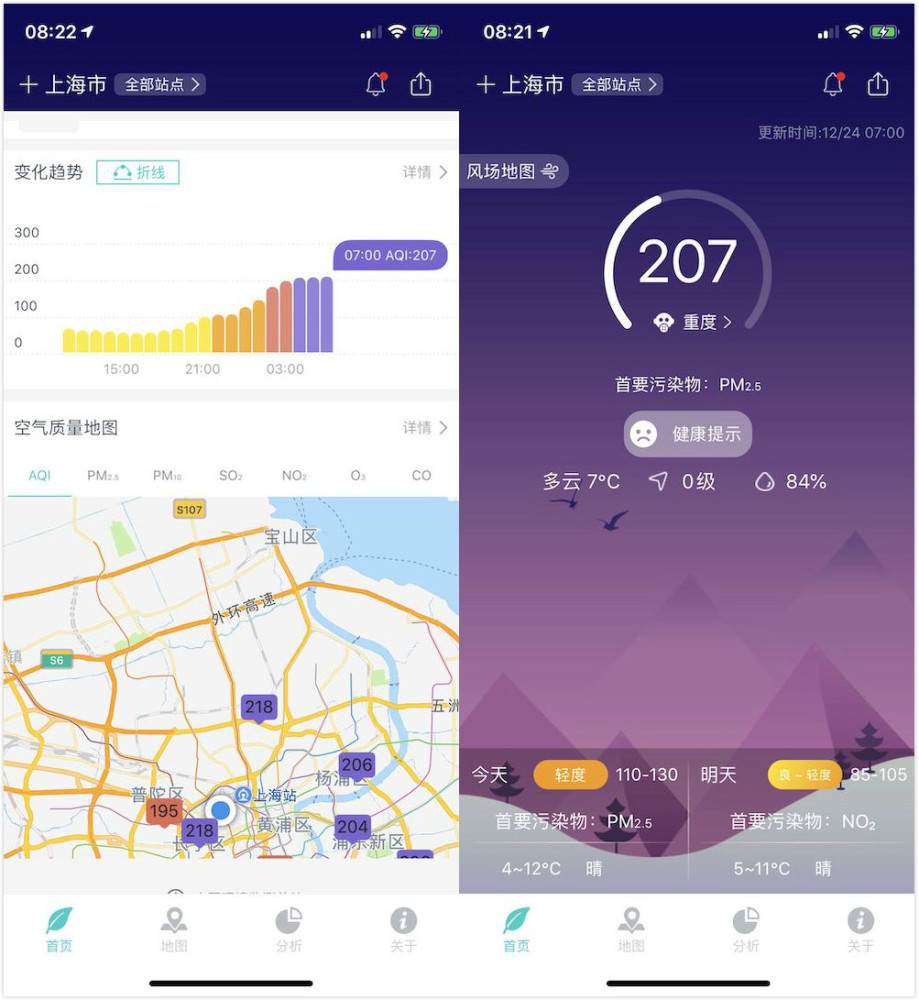Show NO2 values on the map

coord(294,475)
